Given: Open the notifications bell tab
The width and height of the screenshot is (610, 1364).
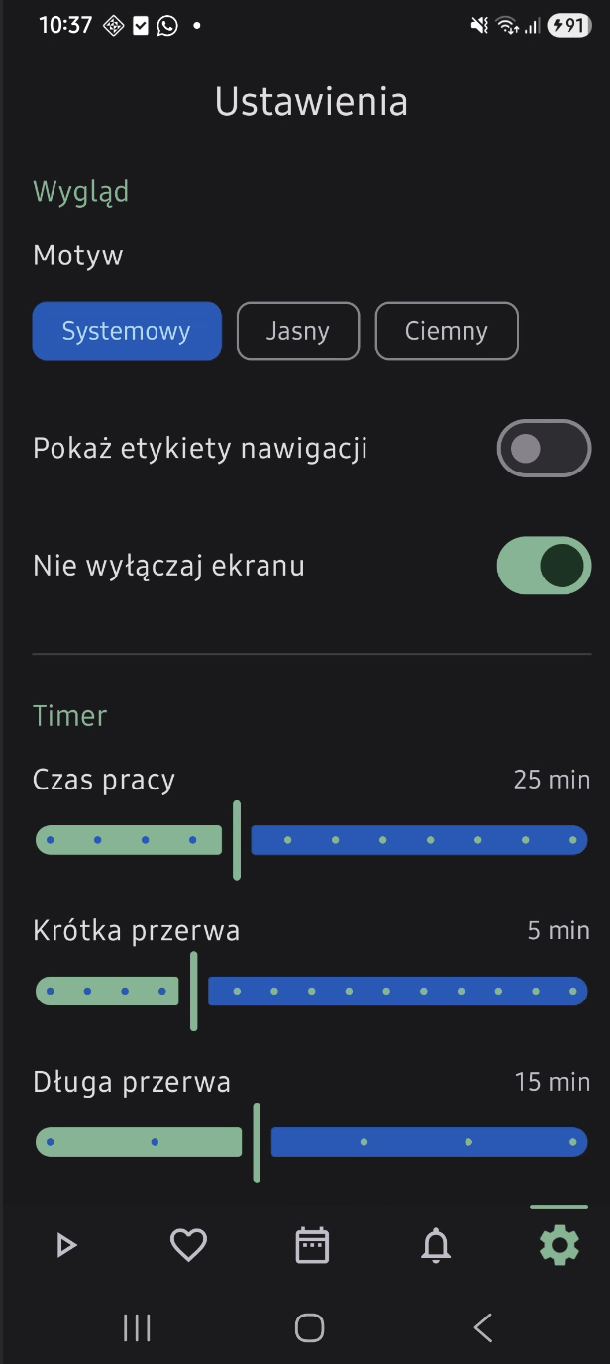Looking at the screenshot, I should (x=436, y=1245).
